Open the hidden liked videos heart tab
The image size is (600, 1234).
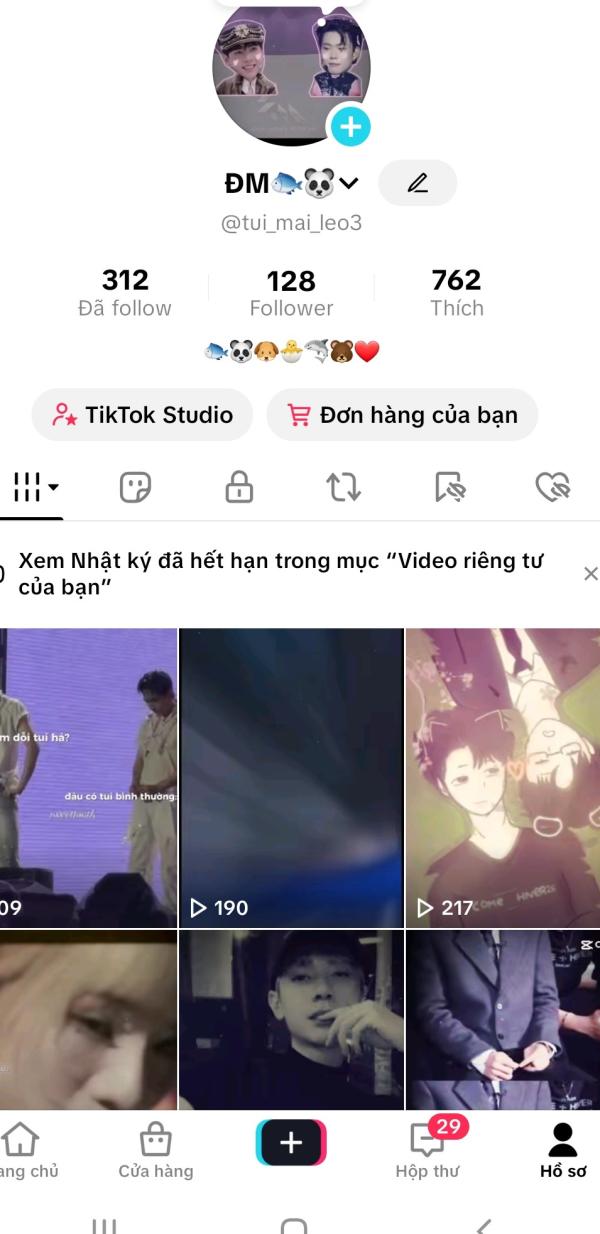coord(552,487)
